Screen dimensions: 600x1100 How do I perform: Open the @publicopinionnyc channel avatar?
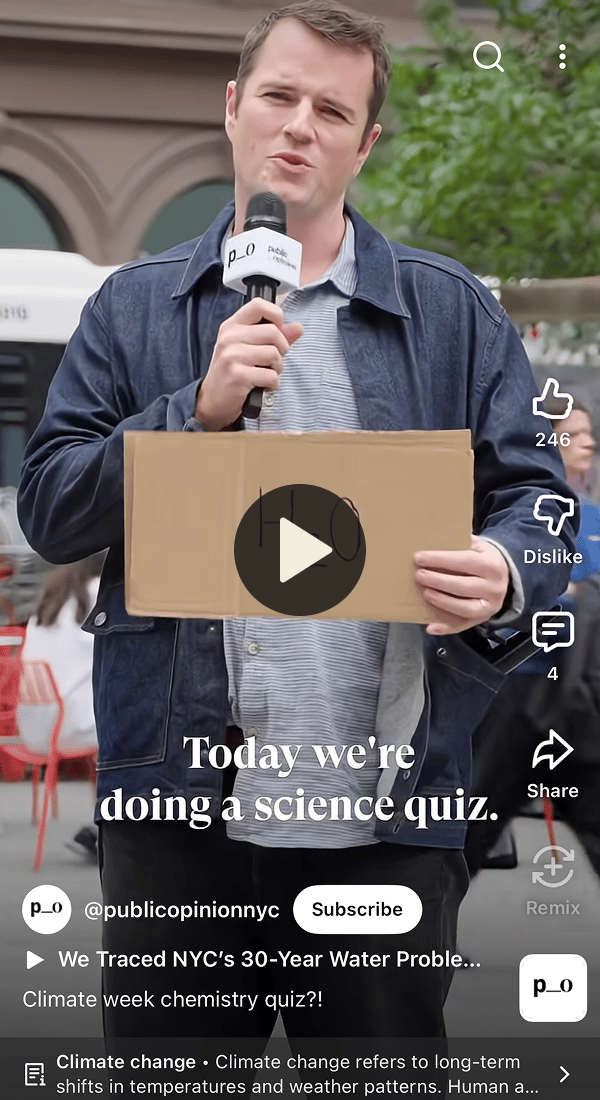[x=46, y=909]
